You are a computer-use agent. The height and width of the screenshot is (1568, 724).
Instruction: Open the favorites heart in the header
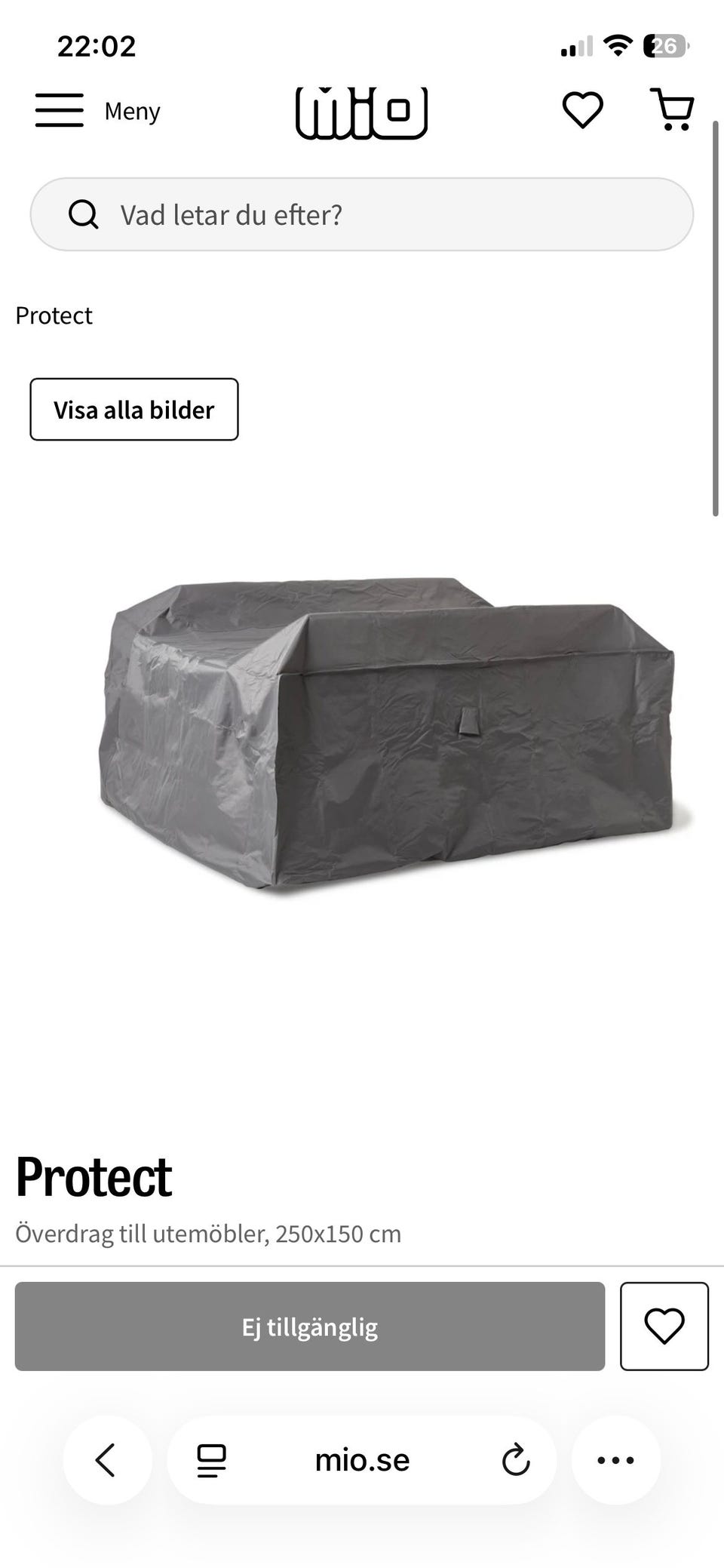pyautogui.click(x=583, y=110)
